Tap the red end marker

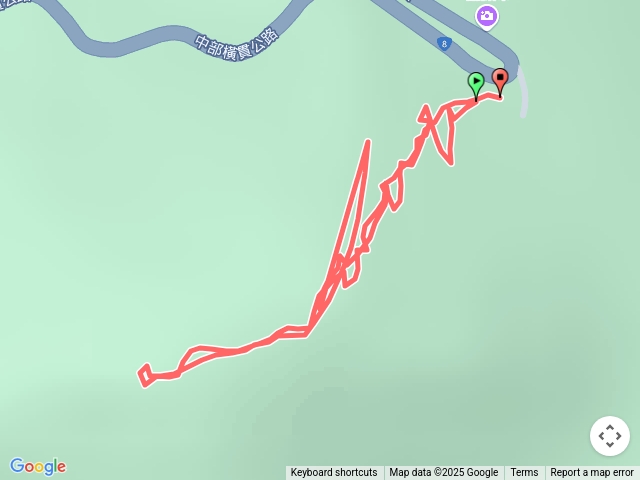(499, 79)
